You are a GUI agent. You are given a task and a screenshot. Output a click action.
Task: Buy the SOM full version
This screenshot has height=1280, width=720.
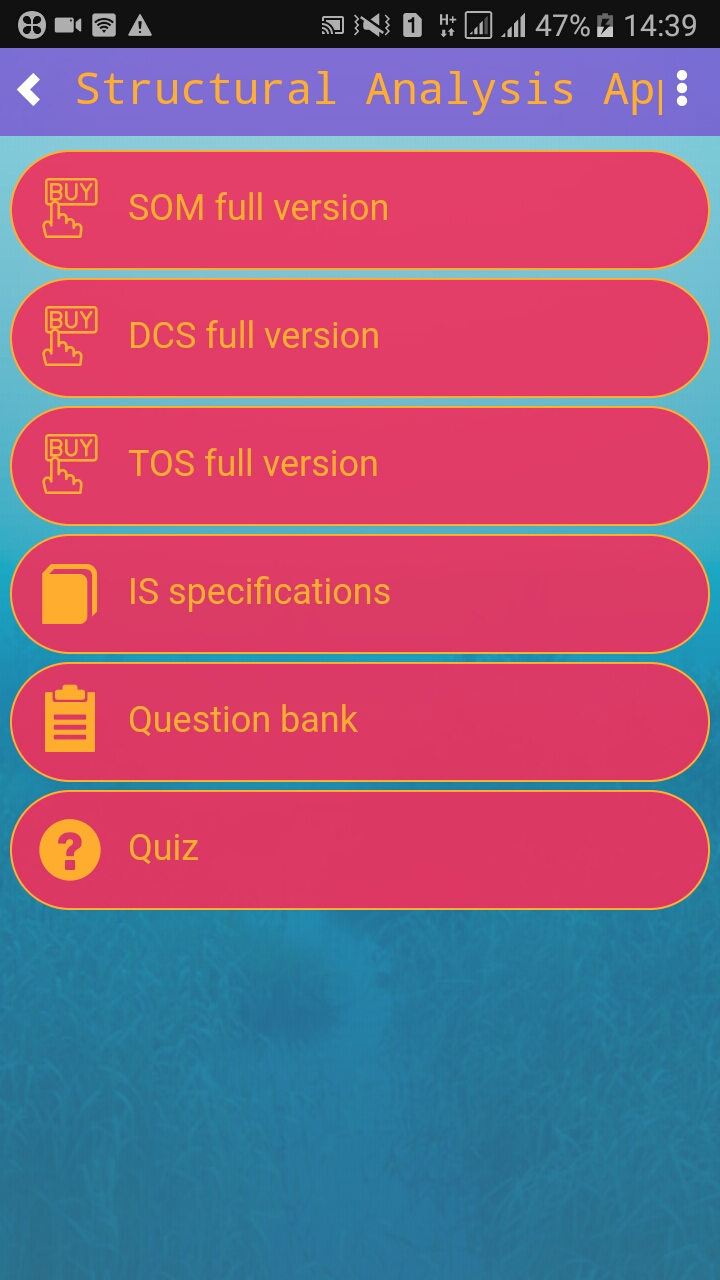[360, 209]
